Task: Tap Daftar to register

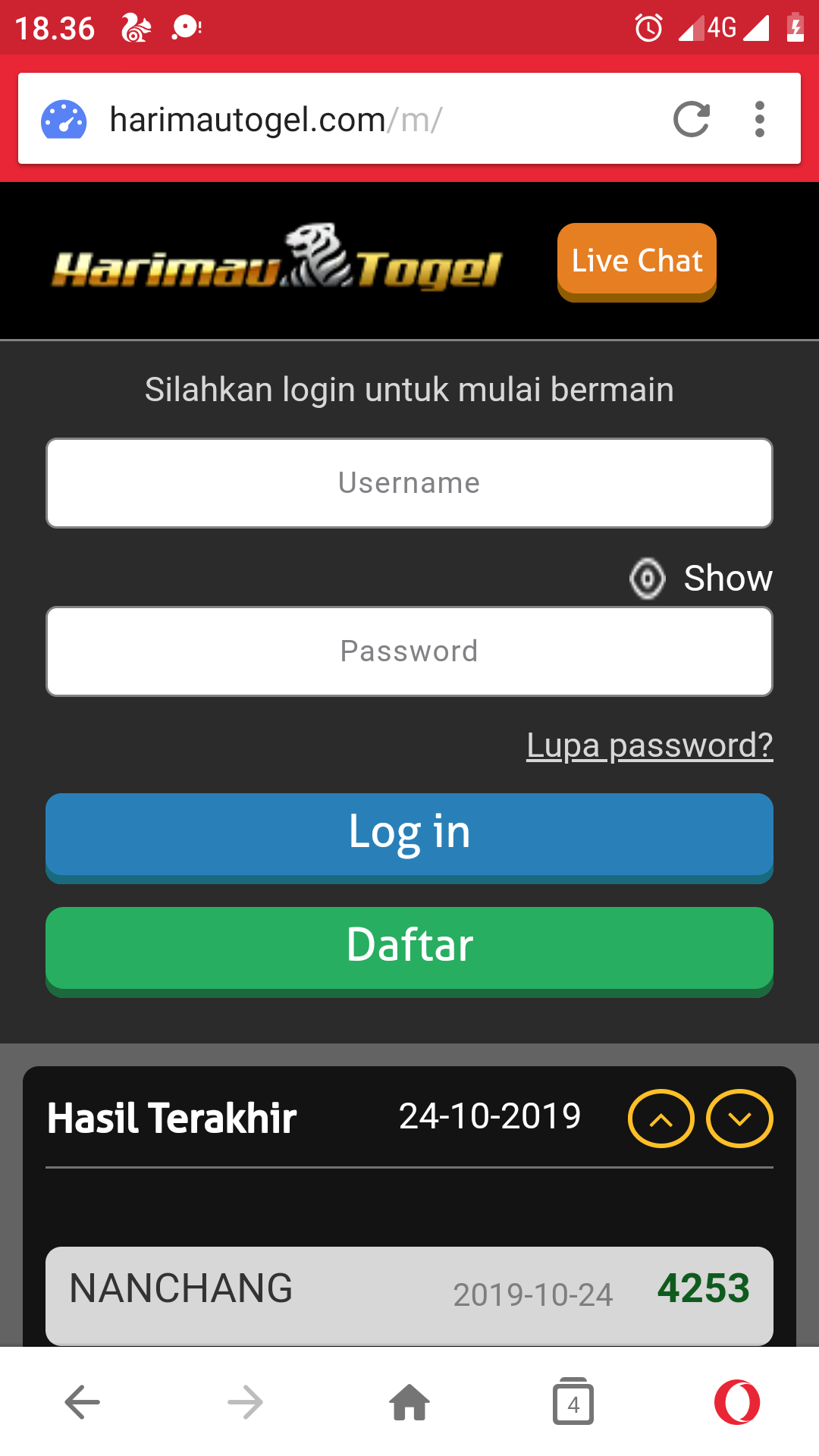Action: (x=409, y=948)
